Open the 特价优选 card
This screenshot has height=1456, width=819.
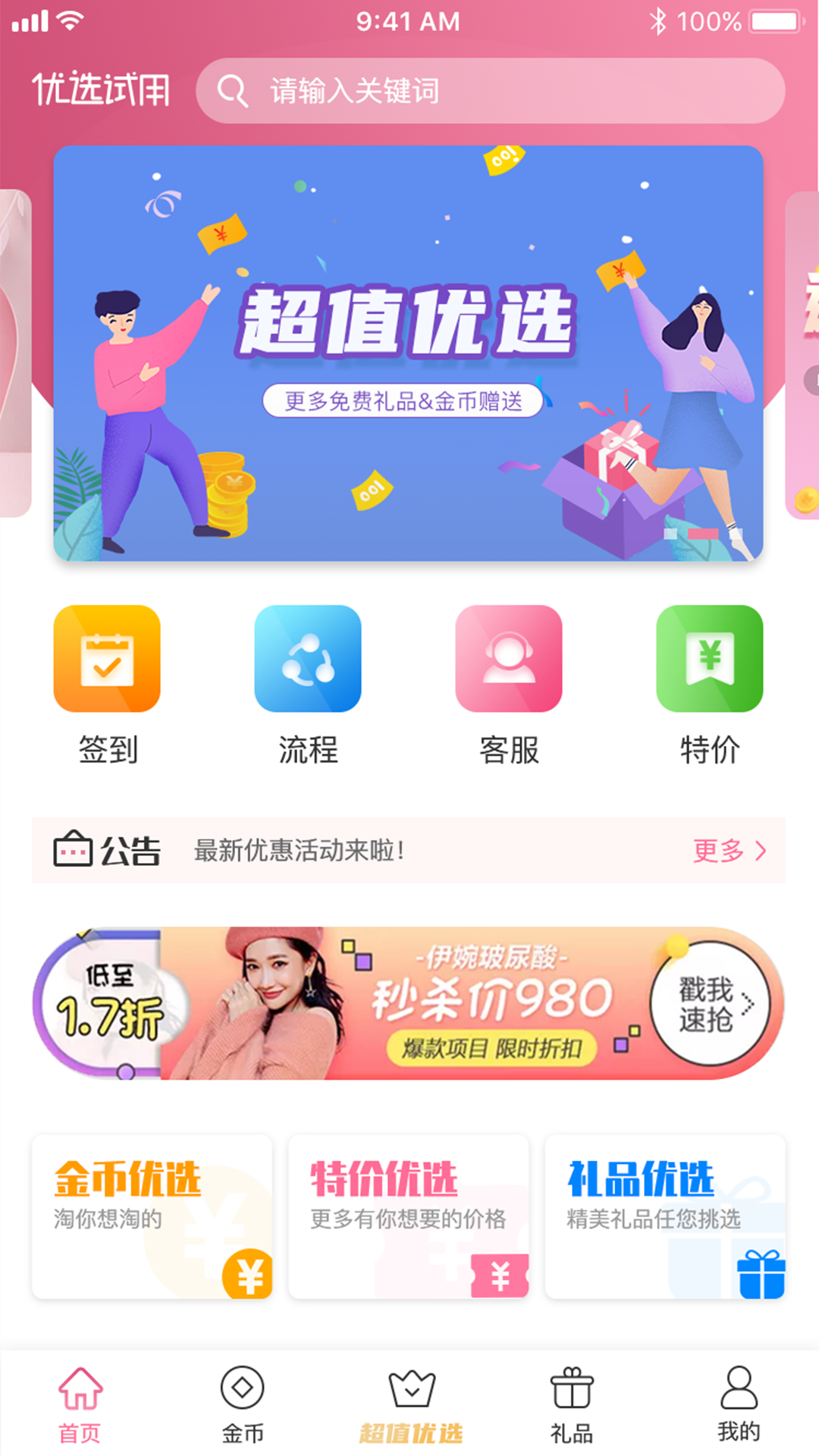tap(408, 1216)
